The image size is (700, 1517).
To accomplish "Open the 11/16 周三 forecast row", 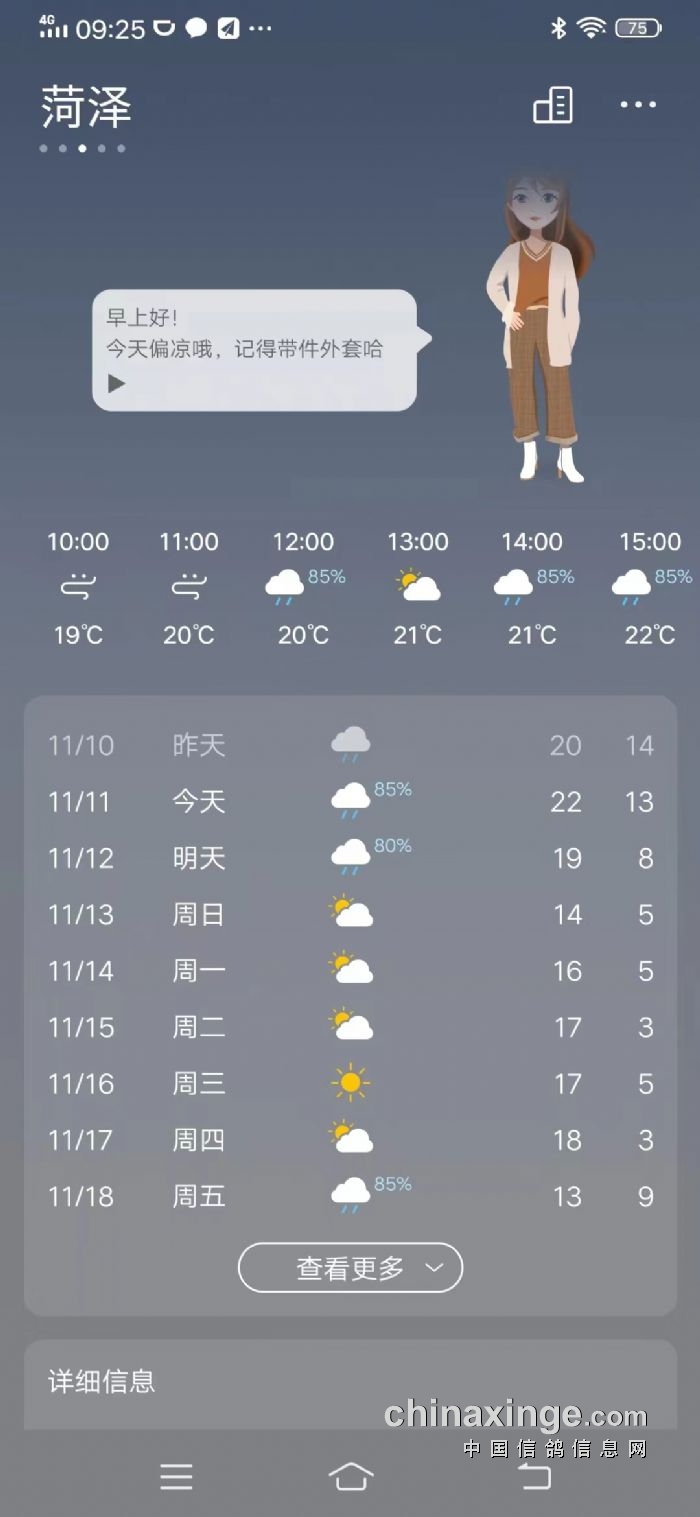I will point(350,1083).
